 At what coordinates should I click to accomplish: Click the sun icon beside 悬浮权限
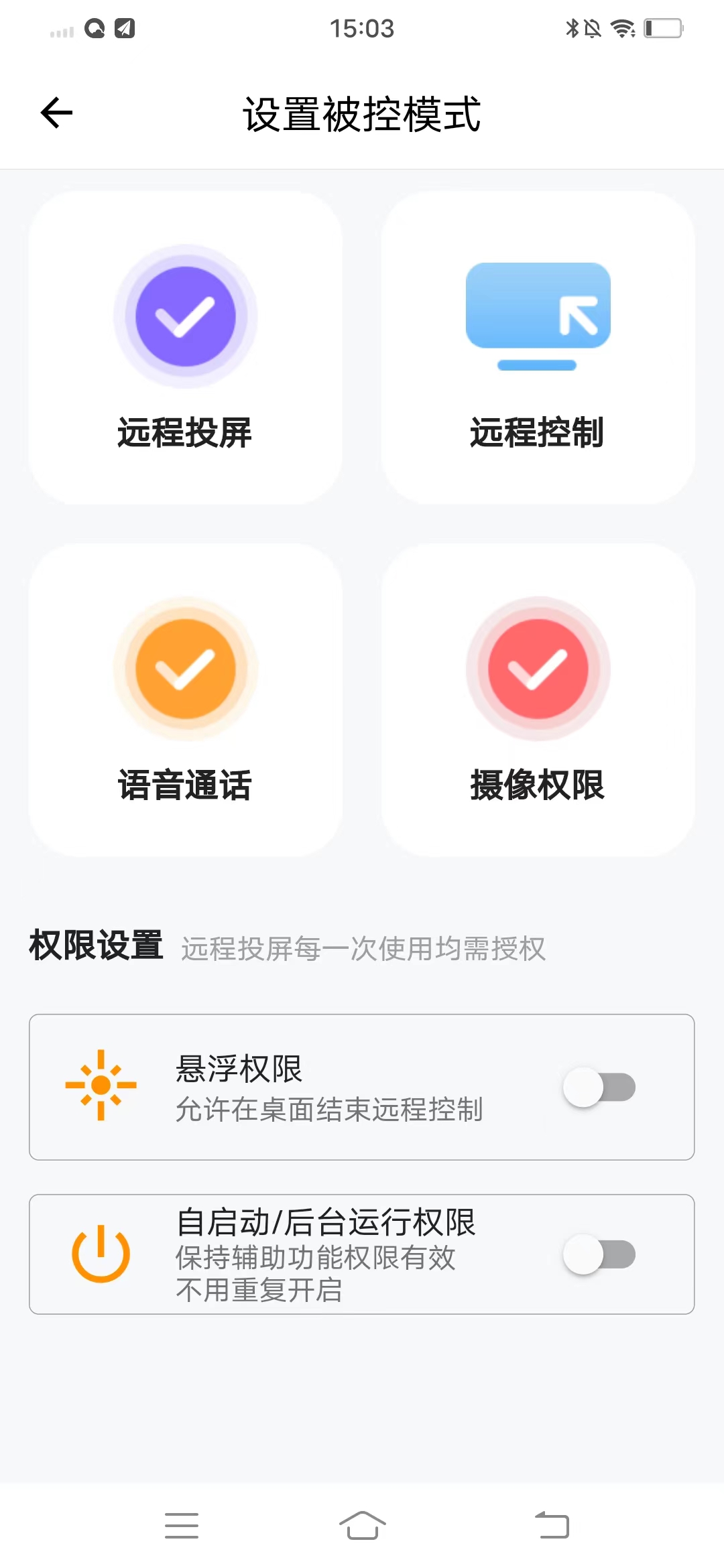(101, 1086)
